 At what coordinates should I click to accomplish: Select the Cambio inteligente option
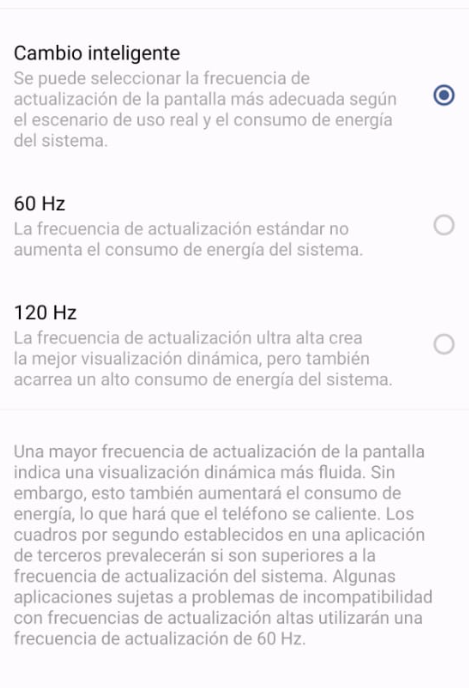(x=234, y=96)
